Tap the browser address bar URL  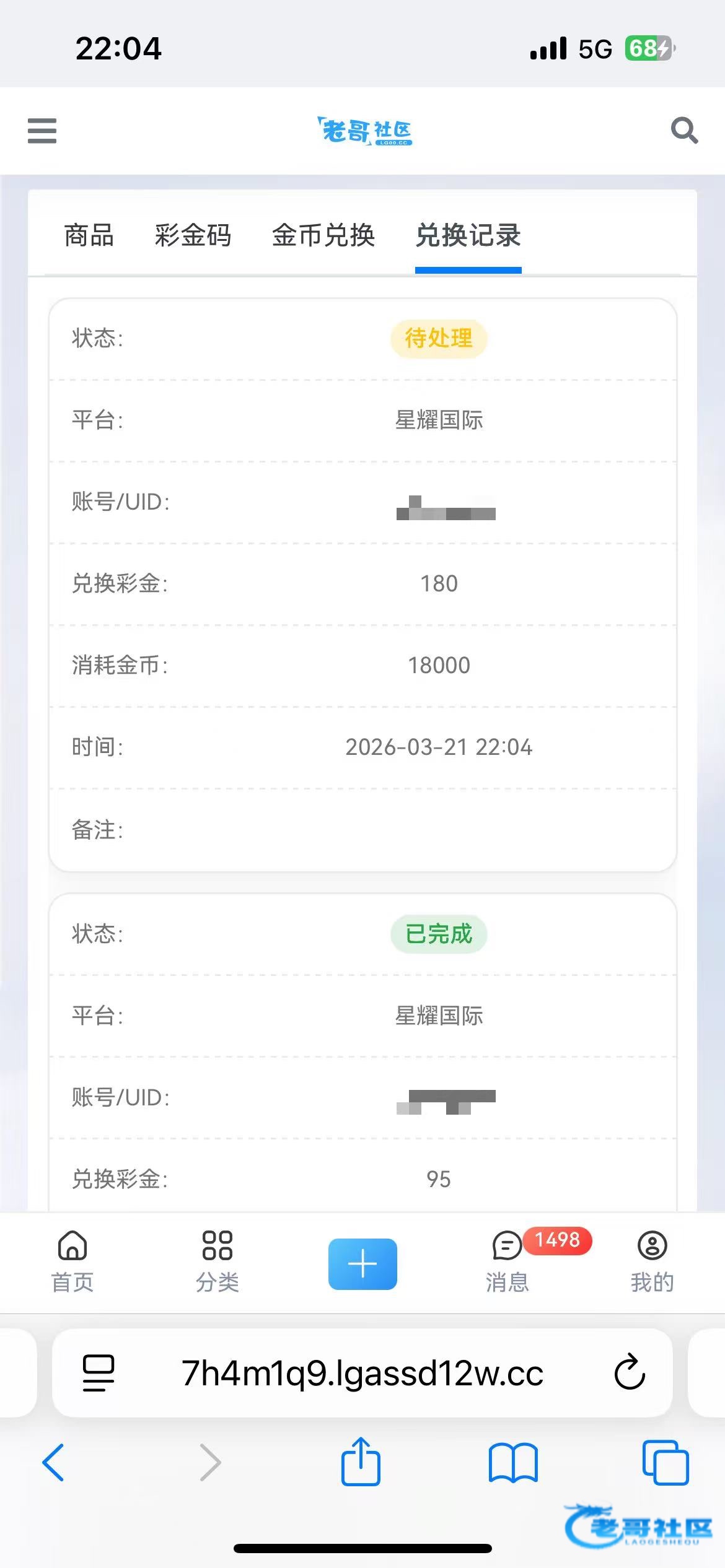coord(362,1373)
